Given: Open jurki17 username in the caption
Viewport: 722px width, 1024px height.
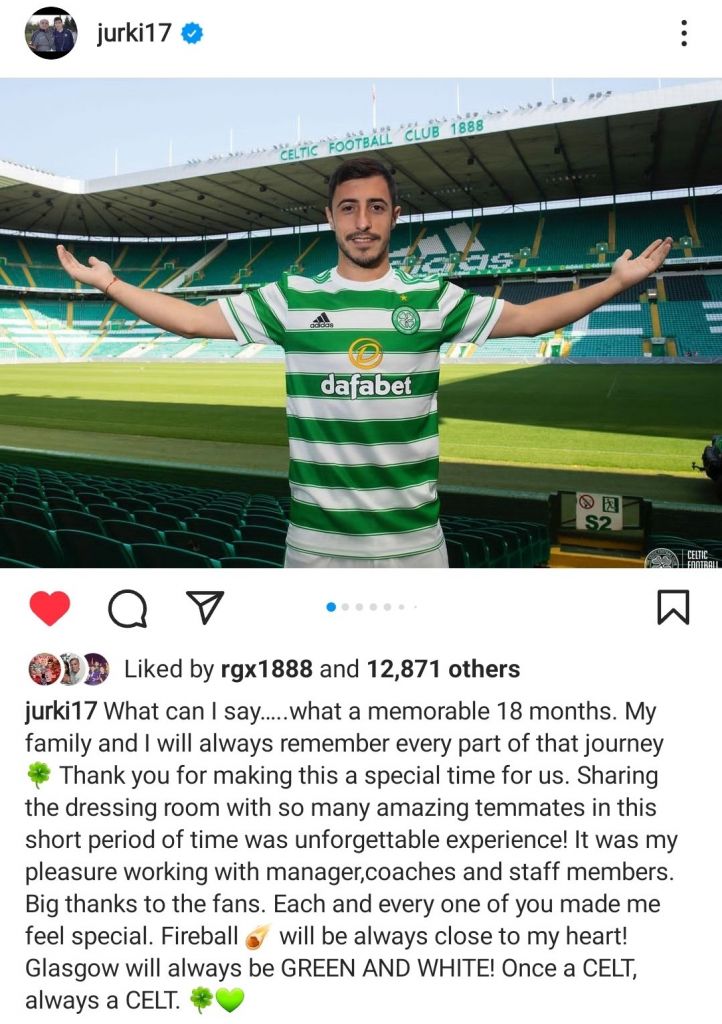Looking at the screenshot, I should click(x=61, y=711).
